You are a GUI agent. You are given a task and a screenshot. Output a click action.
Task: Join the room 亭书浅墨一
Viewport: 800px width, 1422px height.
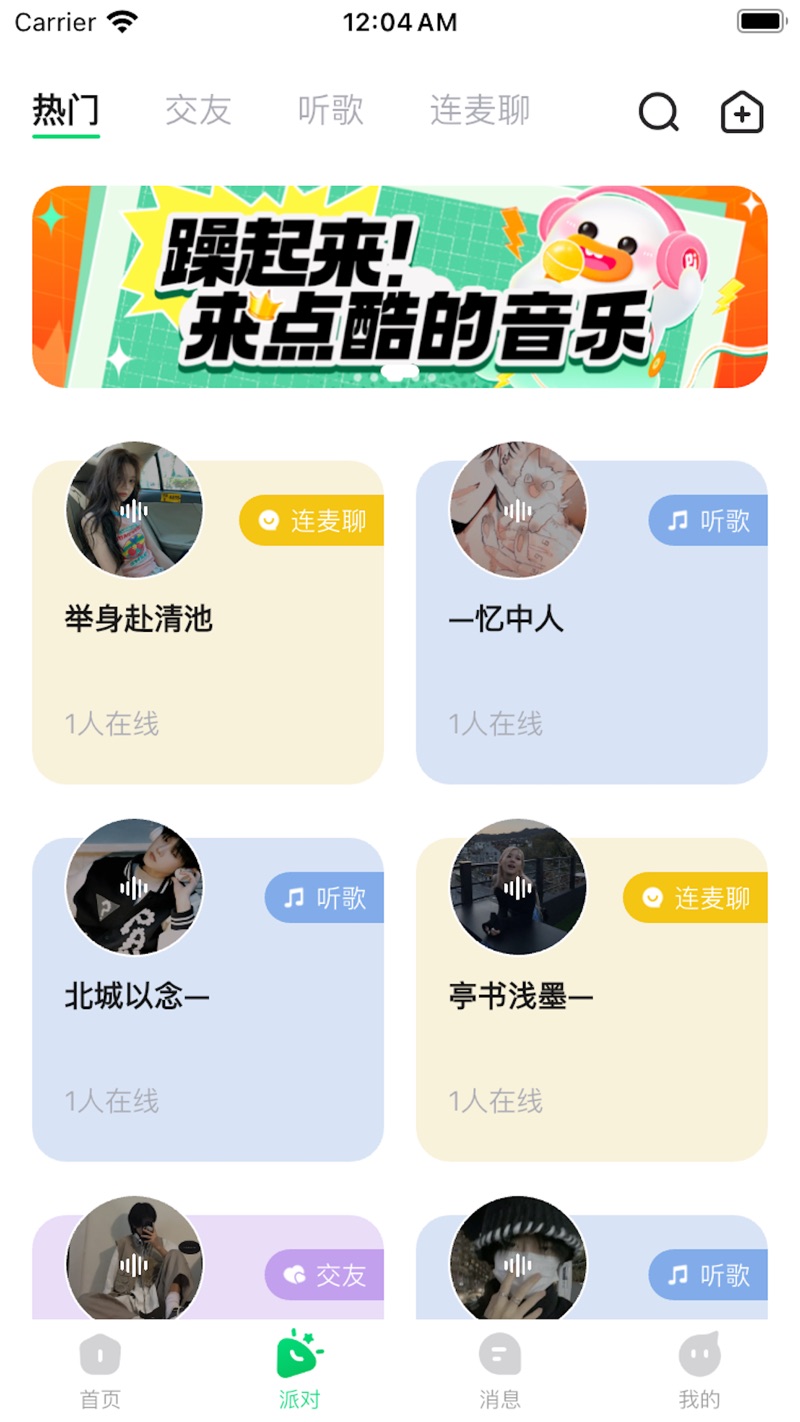[x=591, y=1015]
